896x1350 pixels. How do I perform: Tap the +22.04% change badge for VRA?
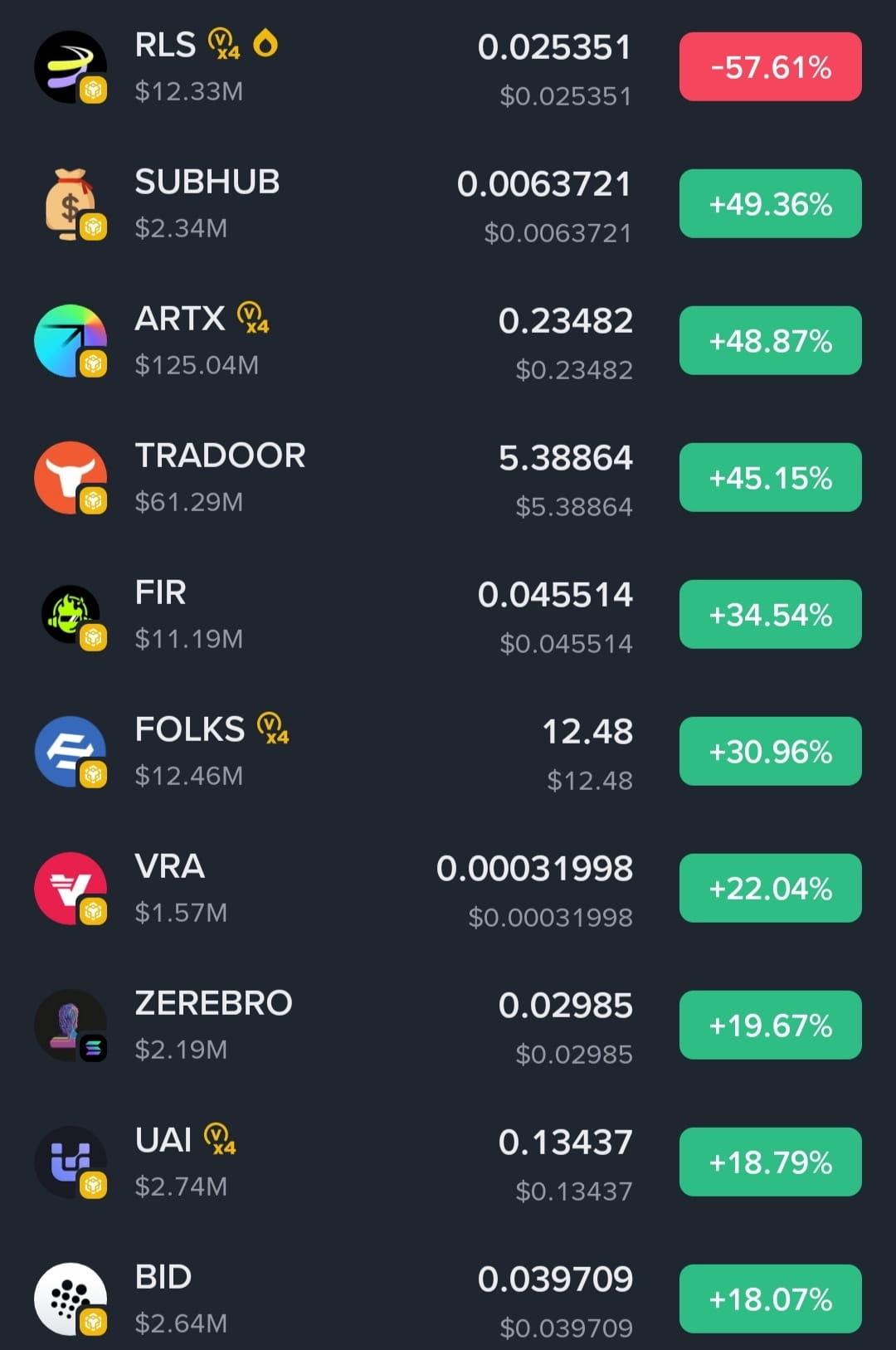click(x=770, y=889)
